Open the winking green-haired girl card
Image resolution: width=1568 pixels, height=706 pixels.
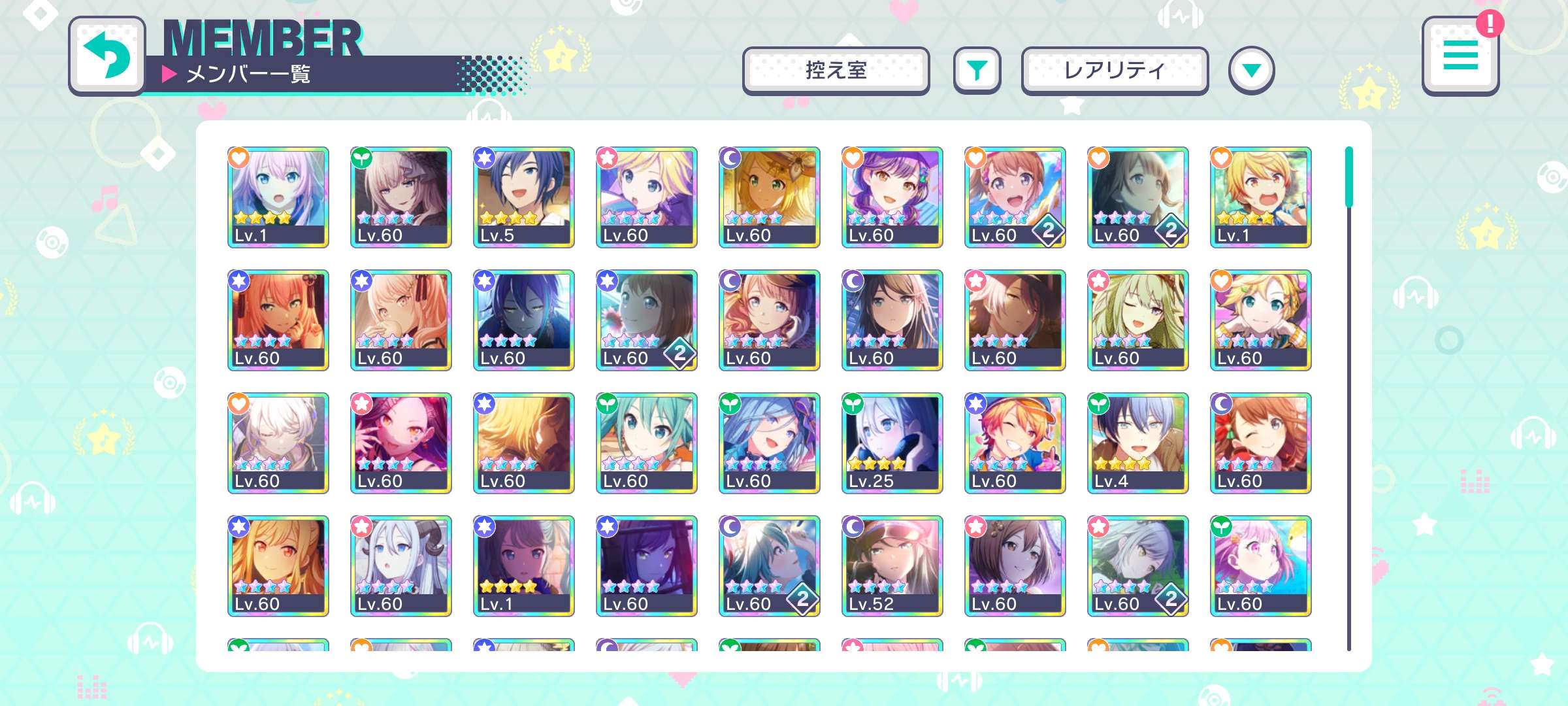click(x=1137, y=320)
